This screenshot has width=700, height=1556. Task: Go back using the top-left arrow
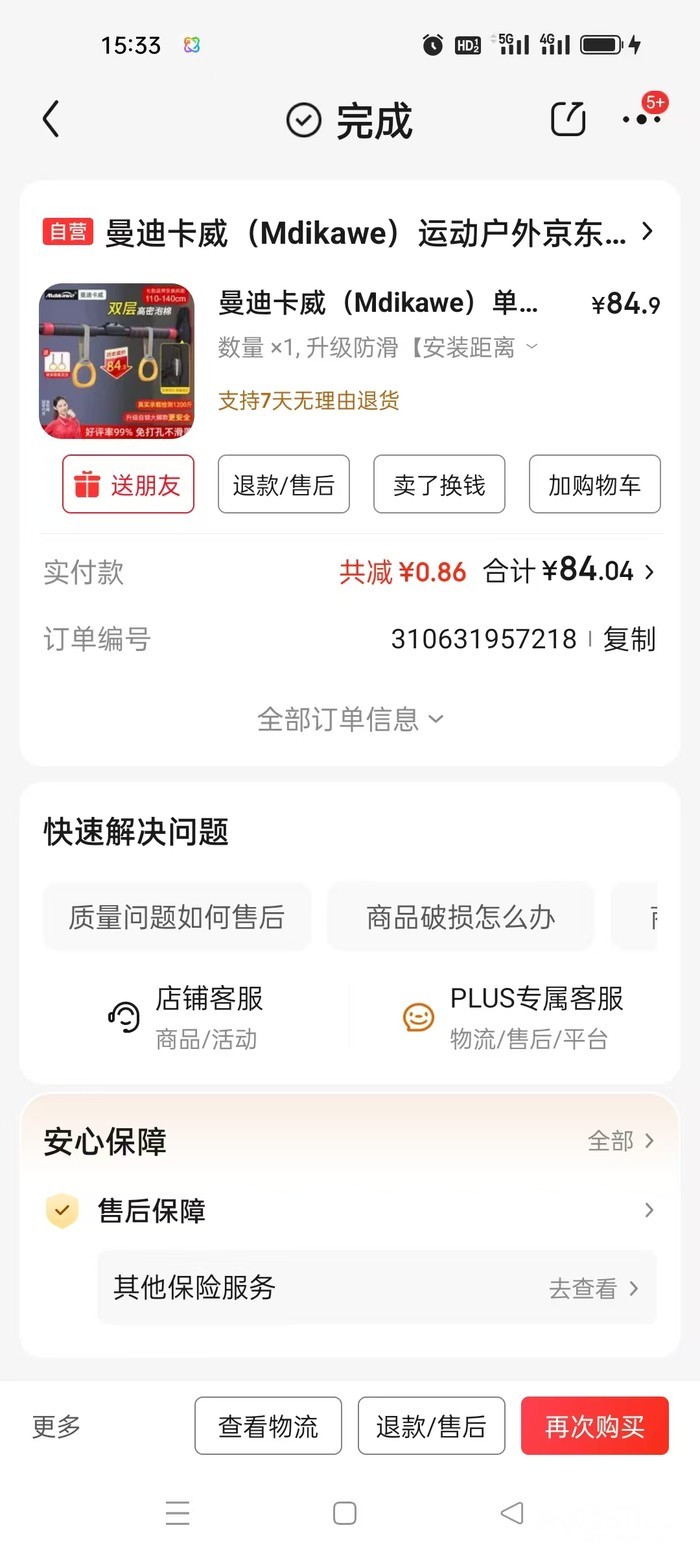pyautogui.click(x=51, y=120)
